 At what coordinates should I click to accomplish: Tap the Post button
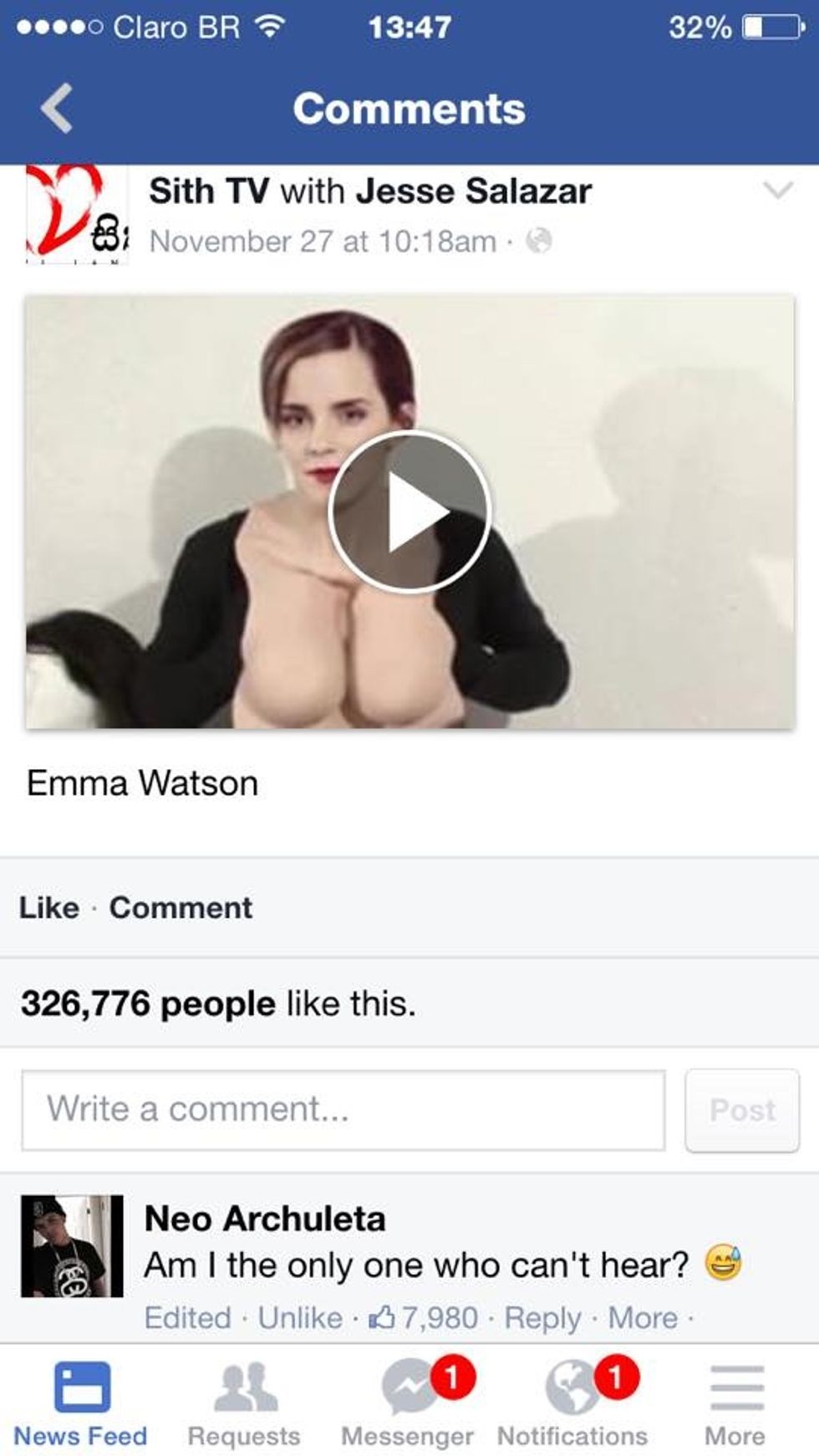coord(742,1110)
